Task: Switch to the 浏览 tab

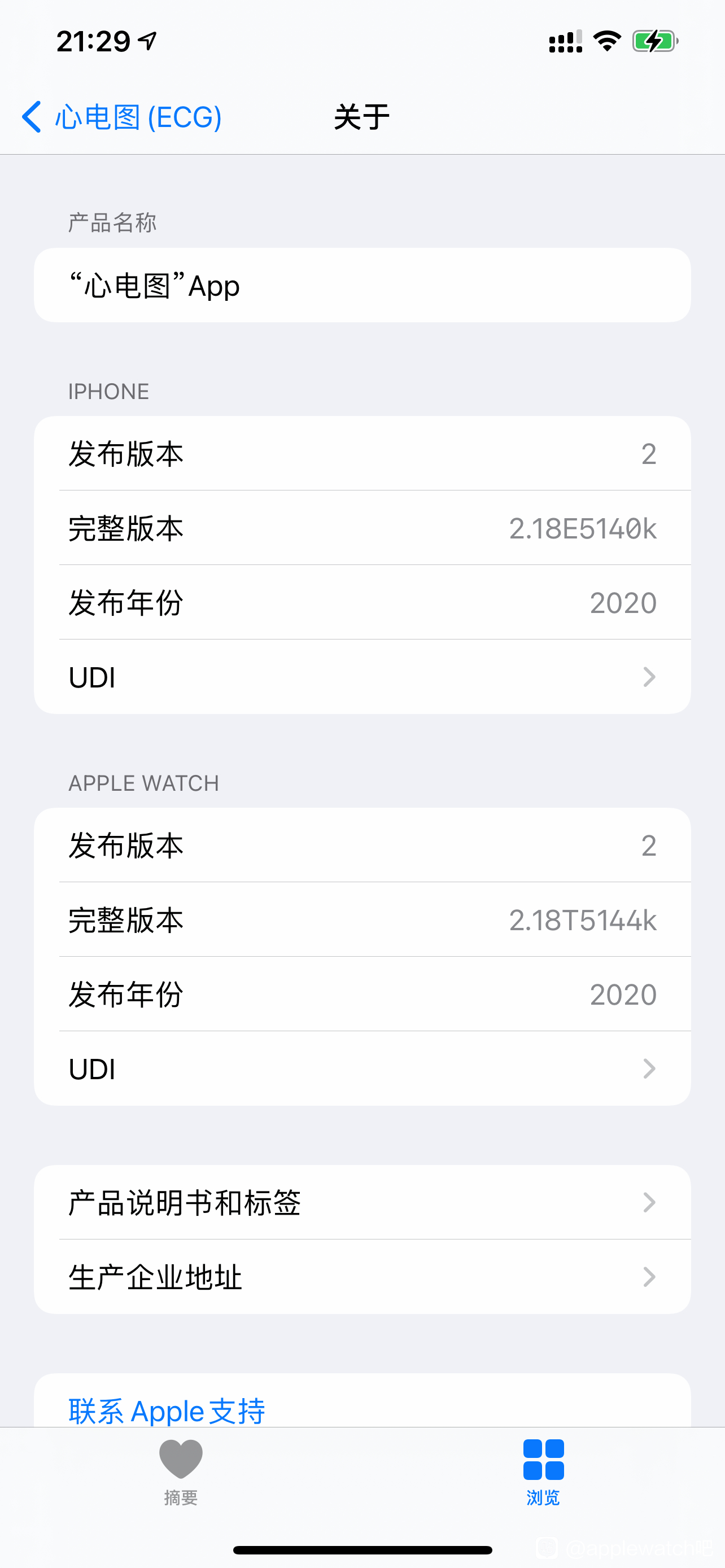Action: pos(543,1473)
